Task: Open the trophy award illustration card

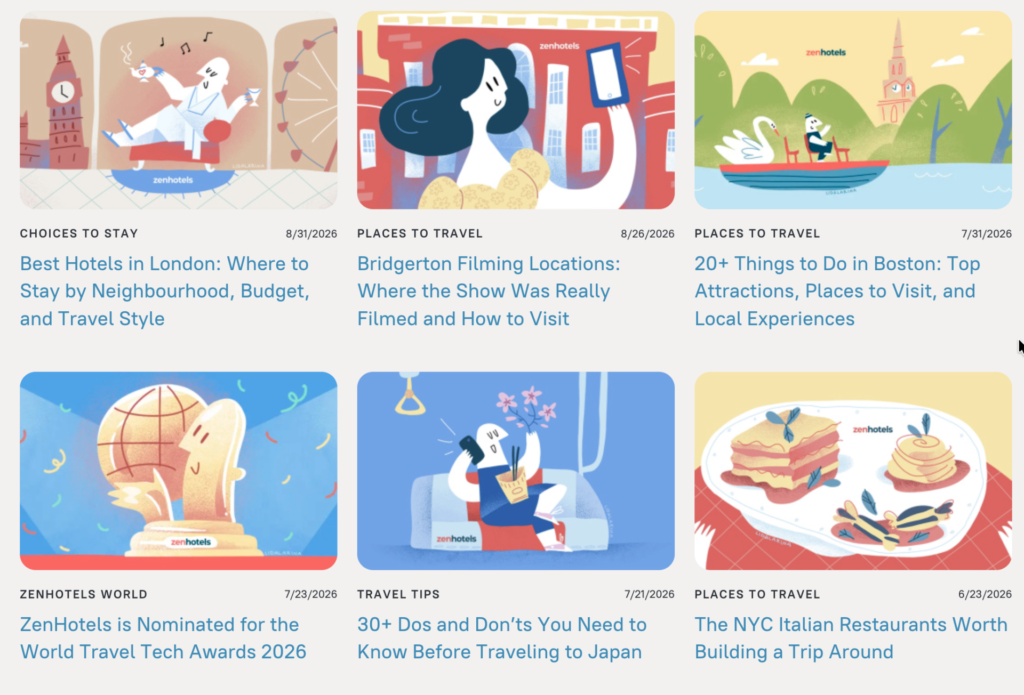Action: pyautogui.click(x=178, y=471)
